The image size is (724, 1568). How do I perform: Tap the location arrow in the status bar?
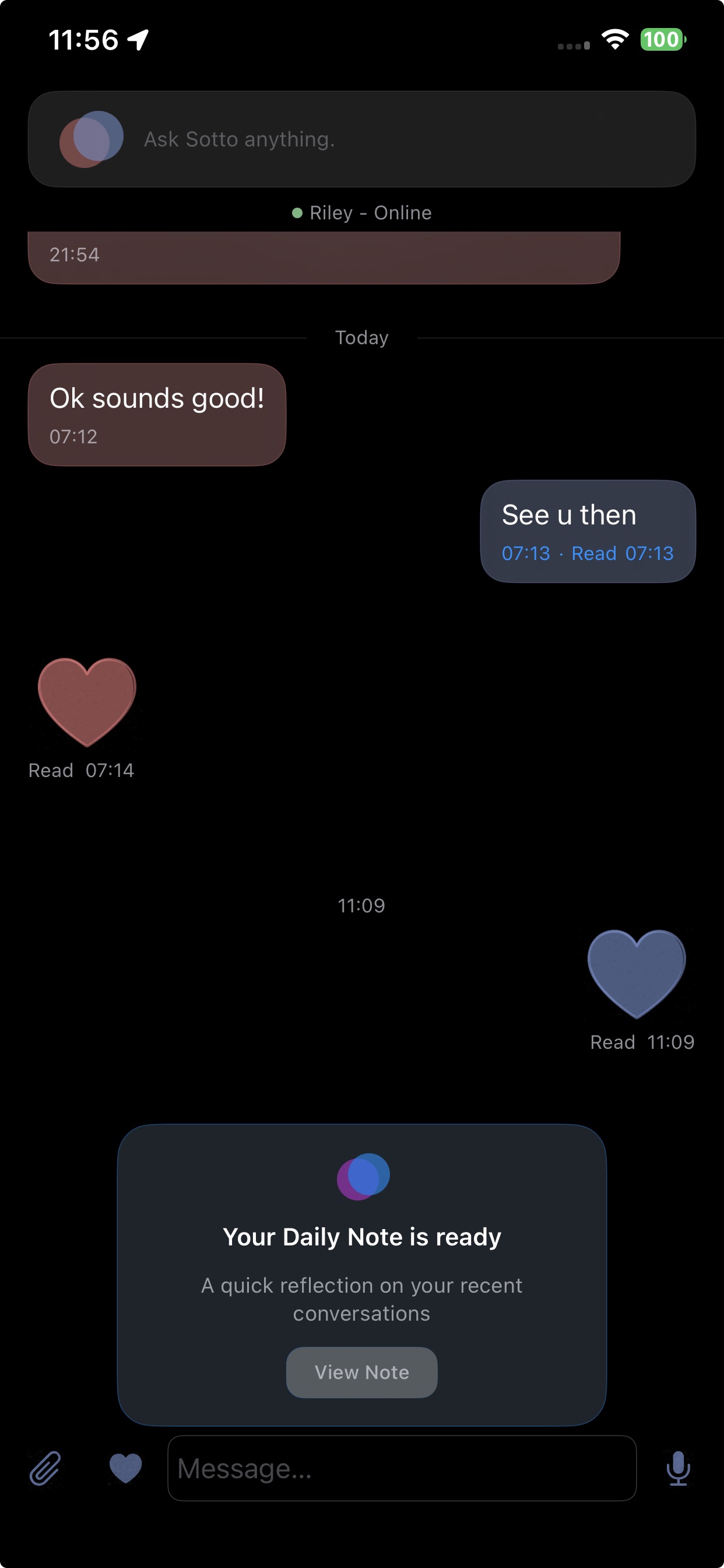coord(139,40)
